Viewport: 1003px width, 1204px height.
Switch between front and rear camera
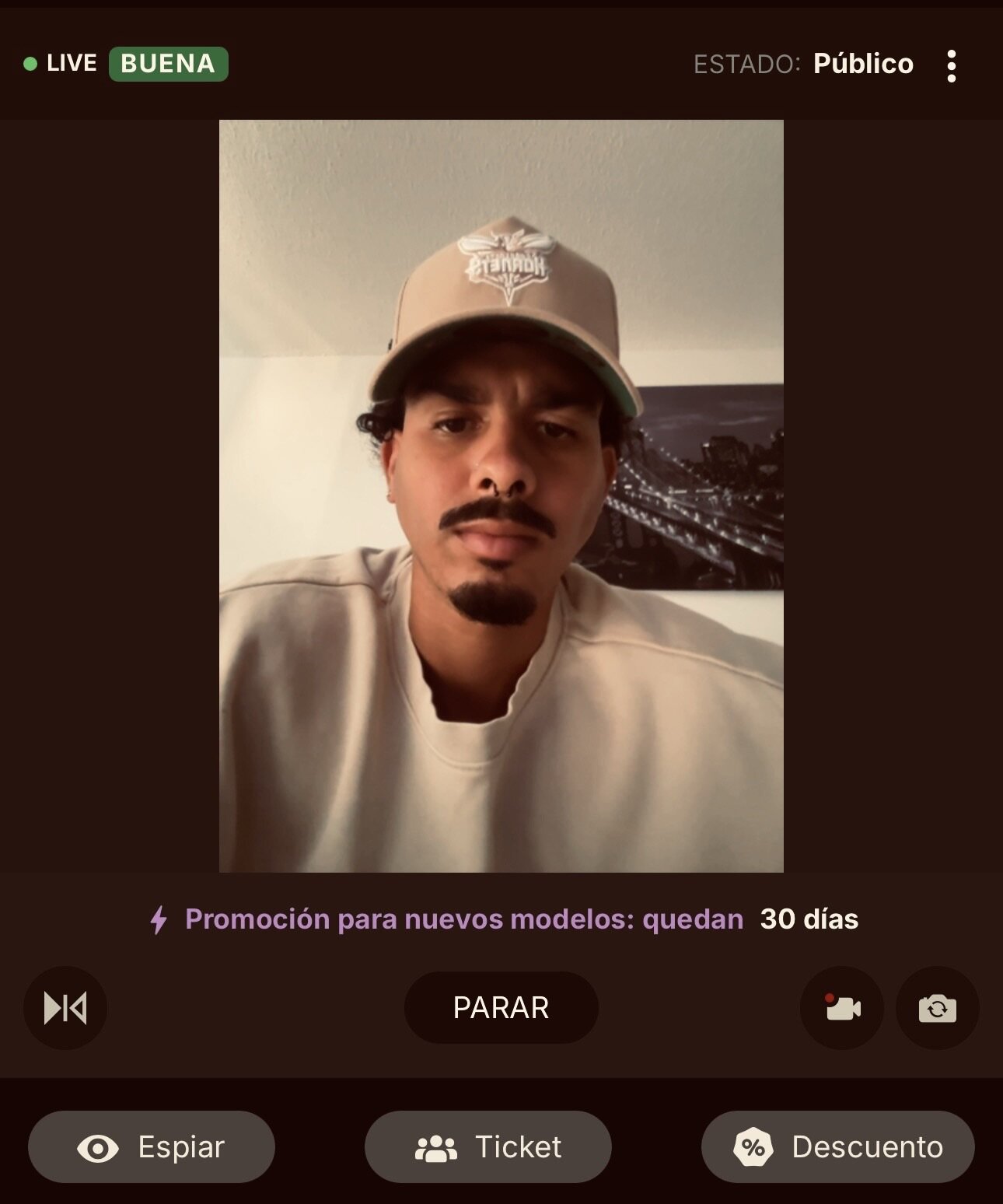click(937, 1008)
